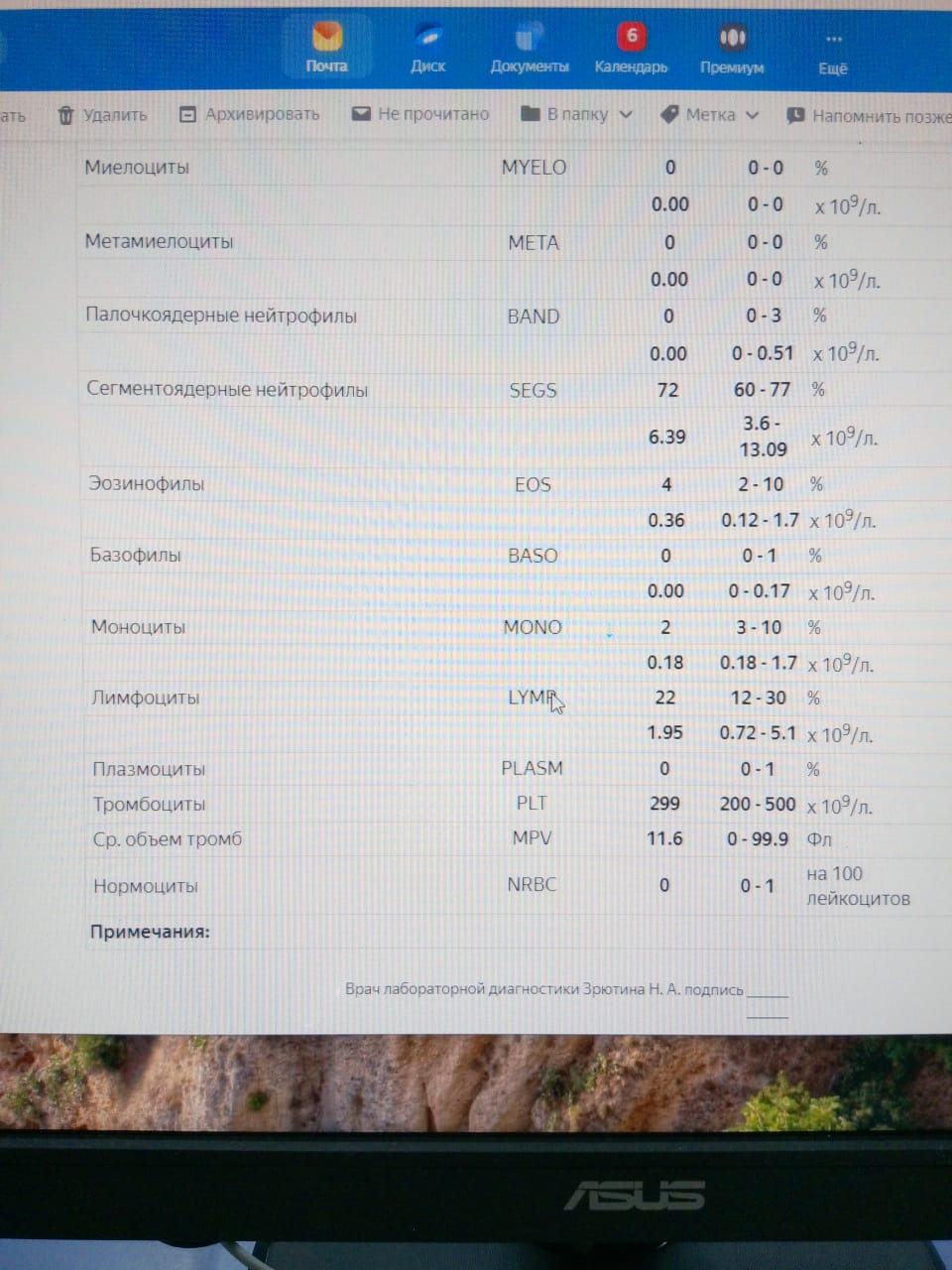The width and height of the screenshot is (952, 1270).
Task: Mark the message as Не прочитано
Action: [420, 114]
